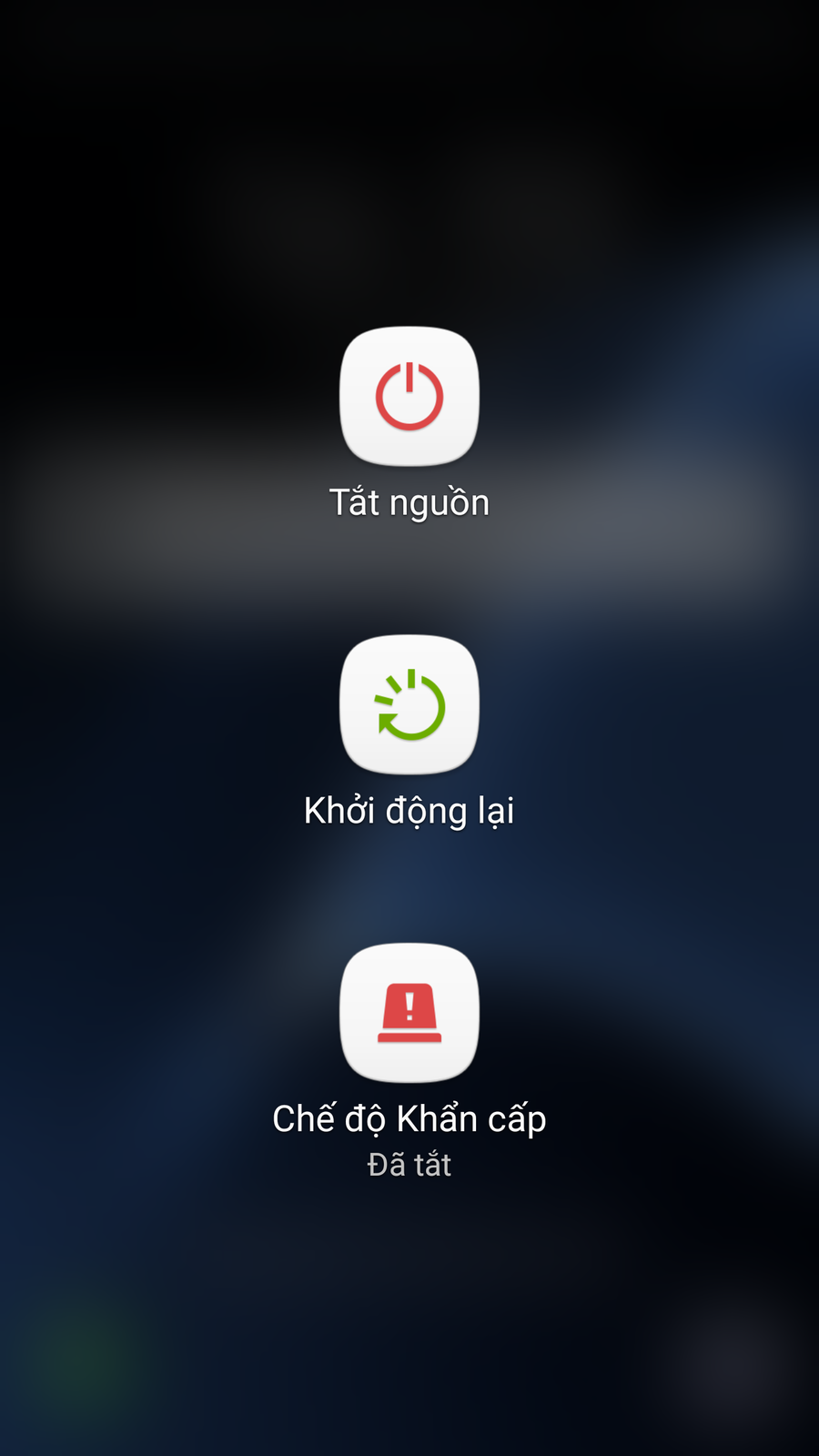The width and height of the screenshot is (819, 1456).
Task: Enable Chế độ Khẩn cấp emergency mode
Action: point(409,1013)
